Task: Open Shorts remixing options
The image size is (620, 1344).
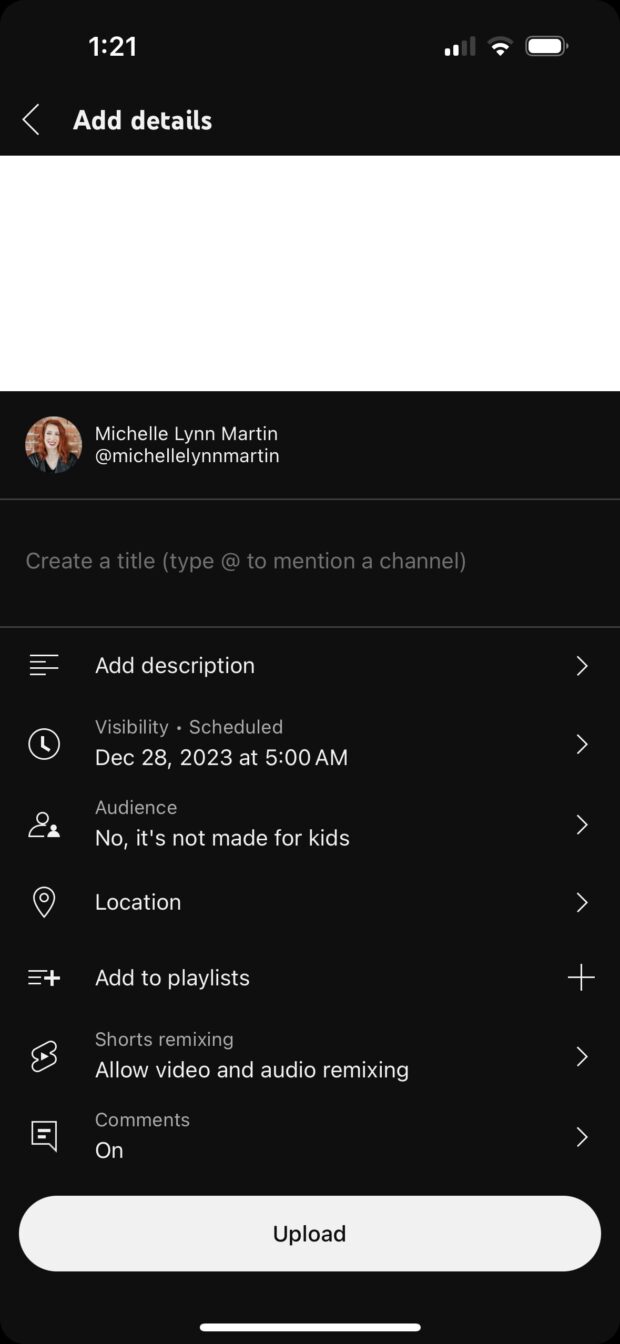Action: (x=310, y=1056)
